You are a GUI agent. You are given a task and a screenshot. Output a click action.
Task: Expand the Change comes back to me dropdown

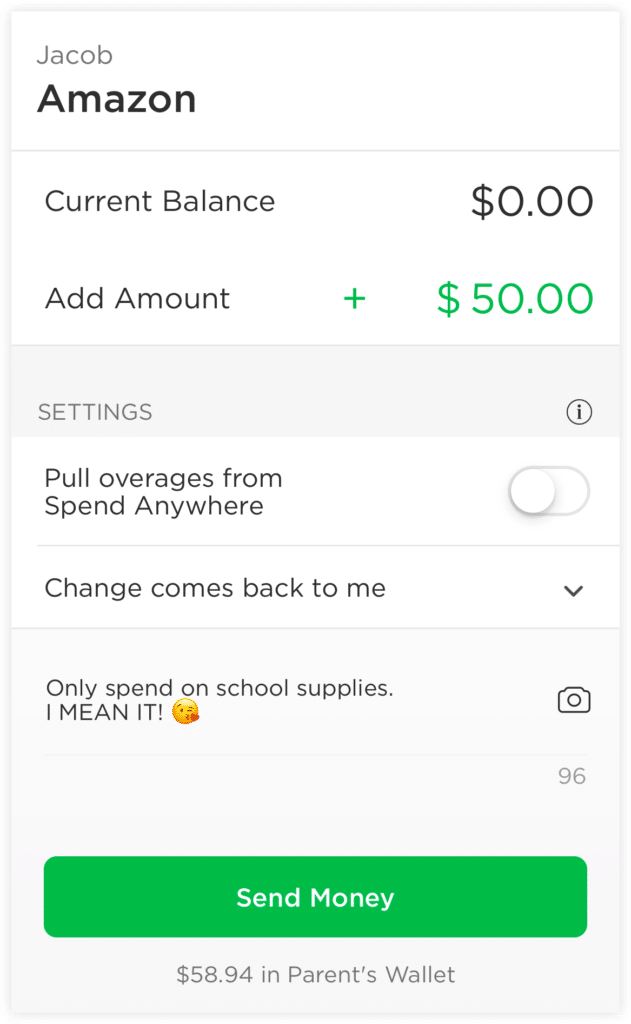click(x=573, y=590)
